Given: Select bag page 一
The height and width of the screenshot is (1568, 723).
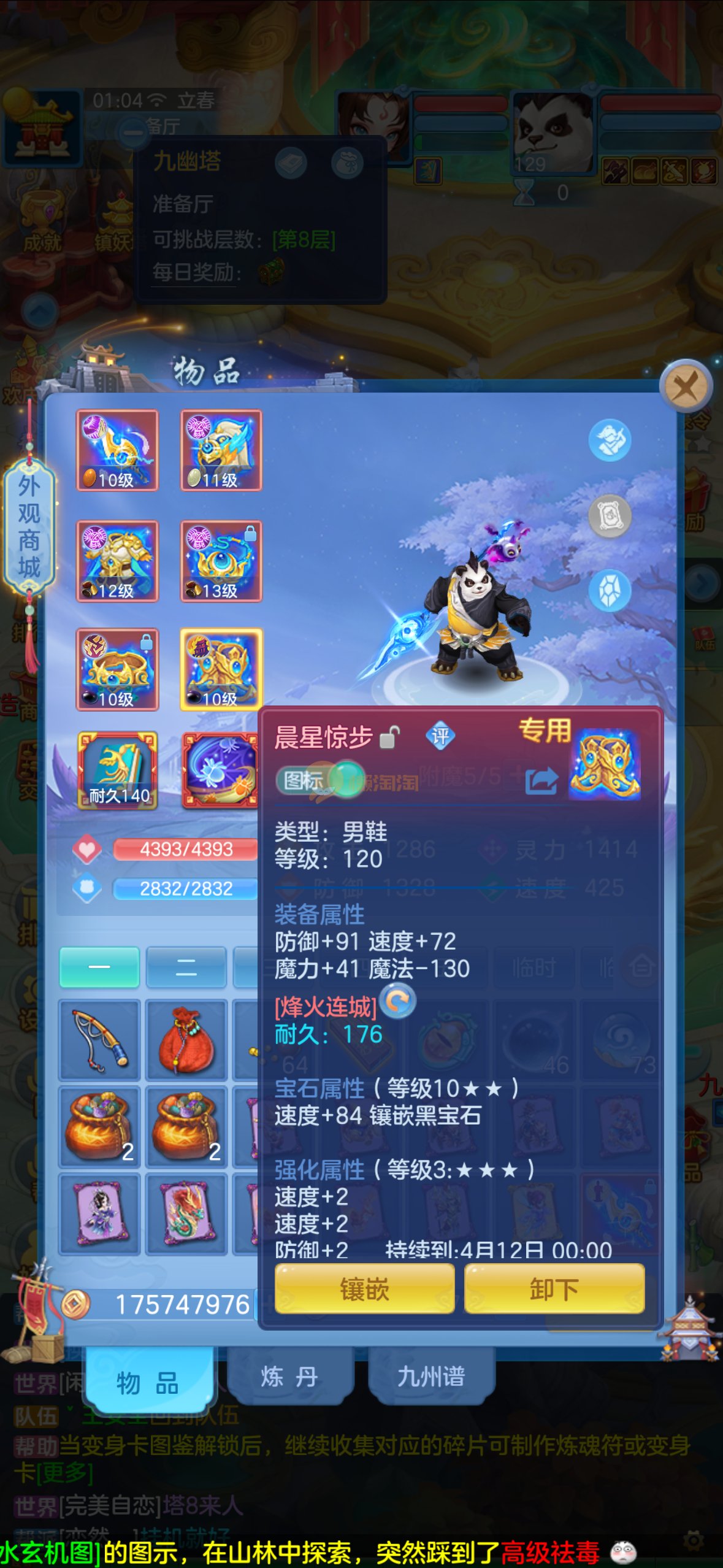Looking at the screenshot, I should pos(99,967).
